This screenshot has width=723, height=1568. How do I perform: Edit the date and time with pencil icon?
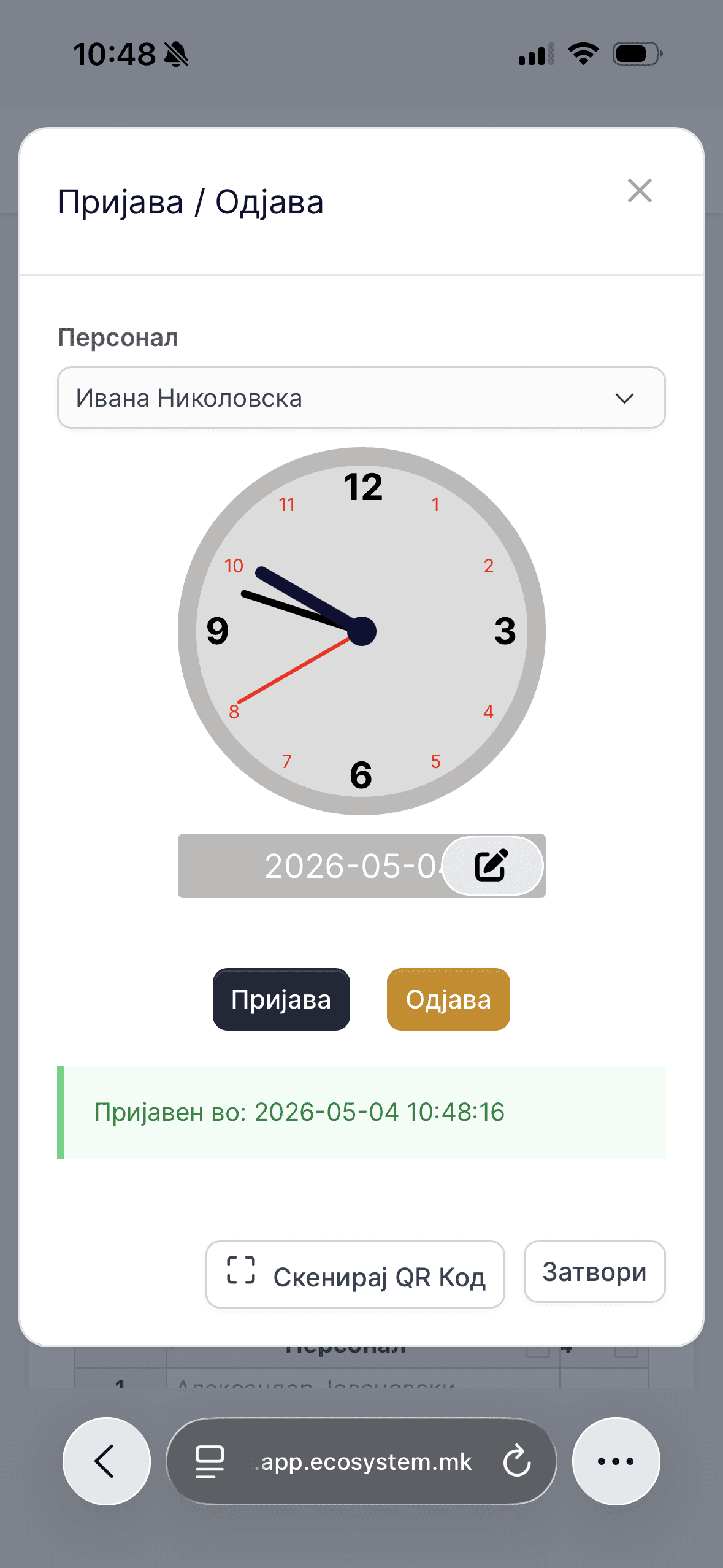point(492,866)
